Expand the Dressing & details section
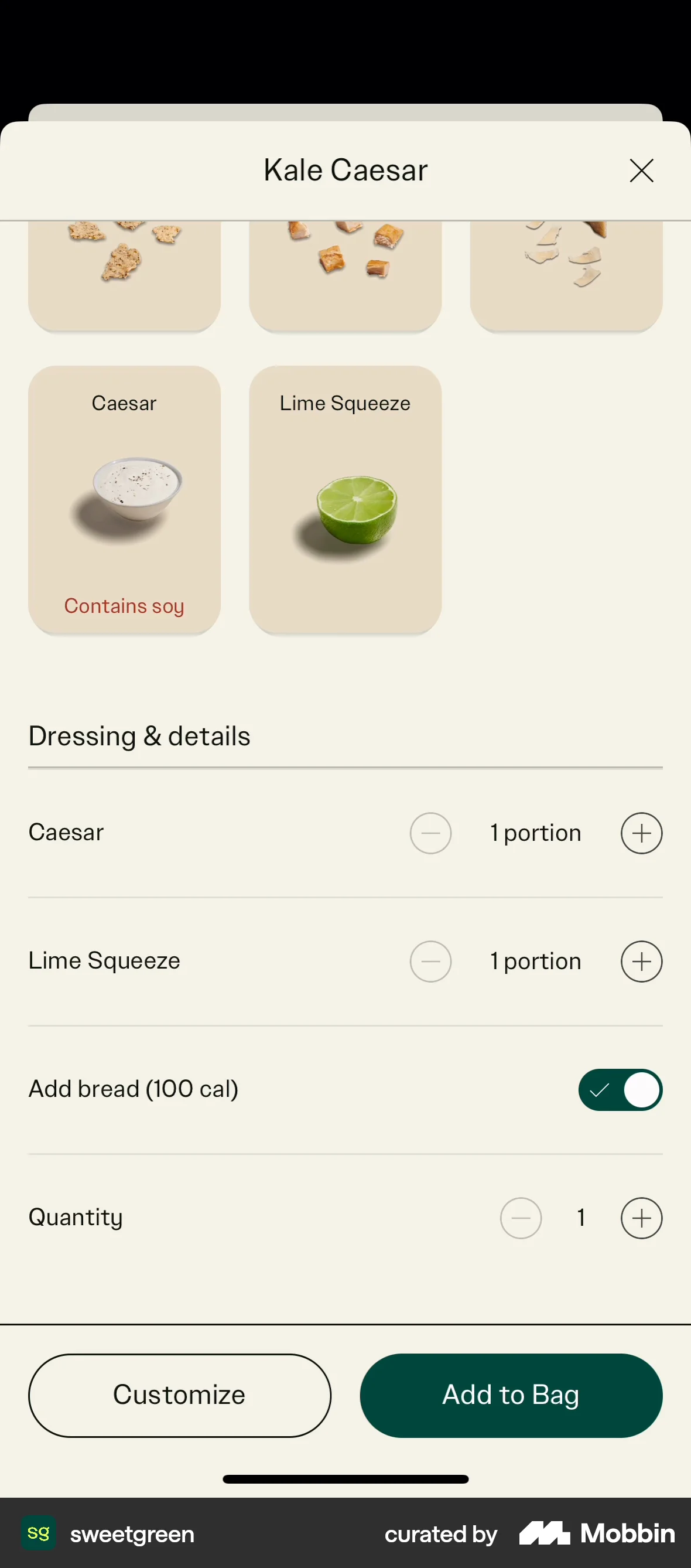This screenshot has width=691, height=1568. (x=139, y=735)
